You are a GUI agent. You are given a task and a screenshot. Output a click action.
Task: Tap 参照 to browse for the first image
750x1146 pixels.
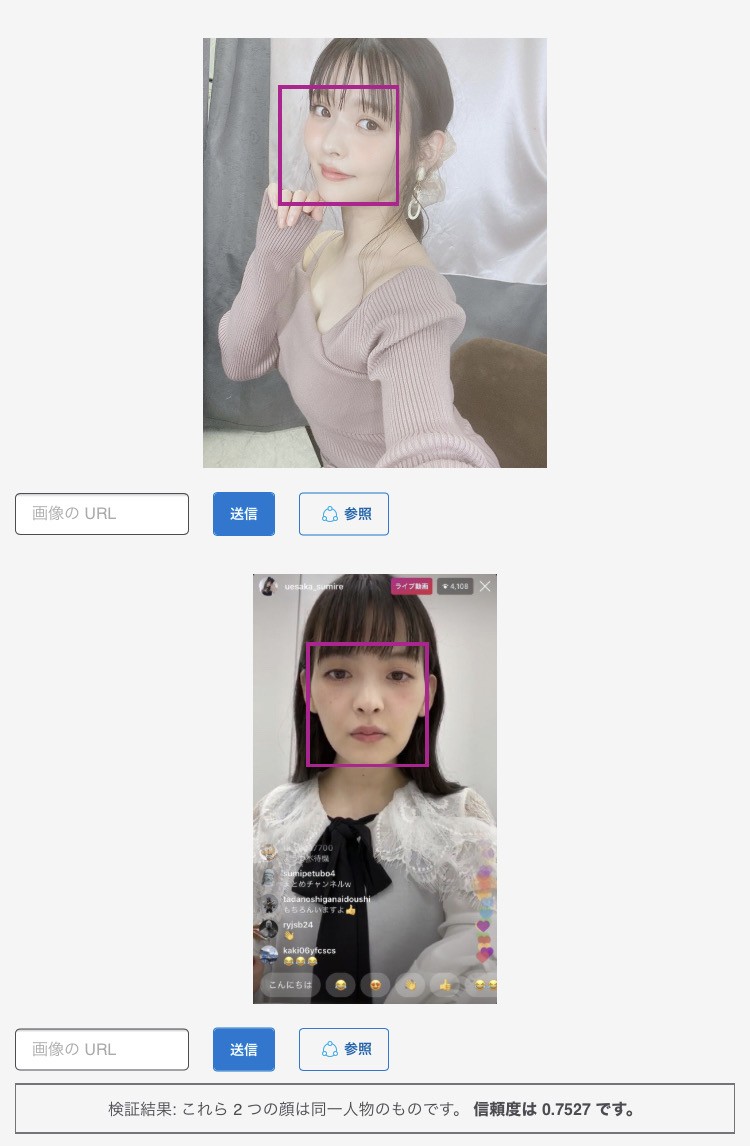[x=344, y=514]
